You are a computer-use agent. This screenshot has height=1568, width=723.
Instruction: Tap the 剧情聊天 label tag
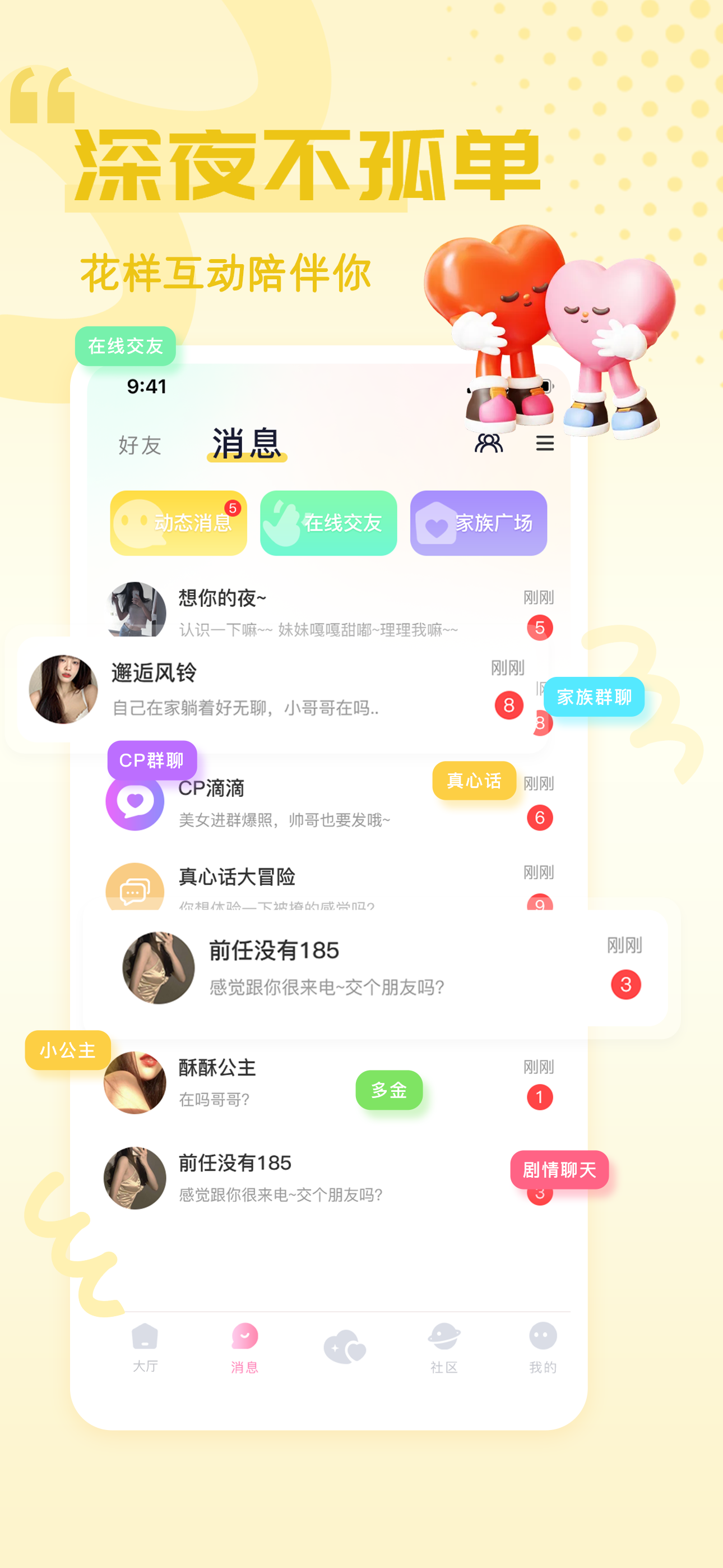pos(559,1169)
